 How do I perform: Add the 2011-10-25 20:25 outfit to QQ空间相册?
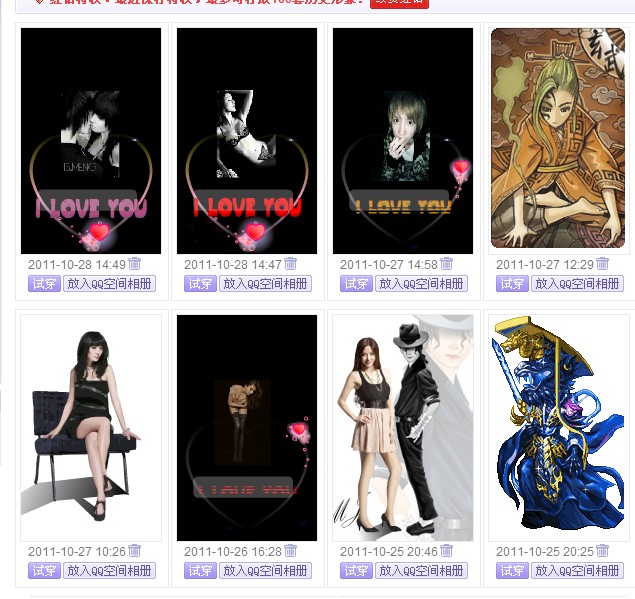coord(577,571)
